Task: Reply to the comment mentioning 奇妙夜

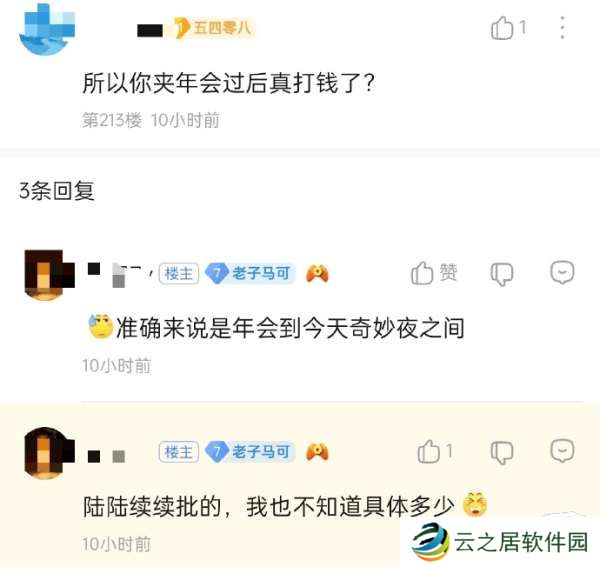Action: [x=563, y=272]
